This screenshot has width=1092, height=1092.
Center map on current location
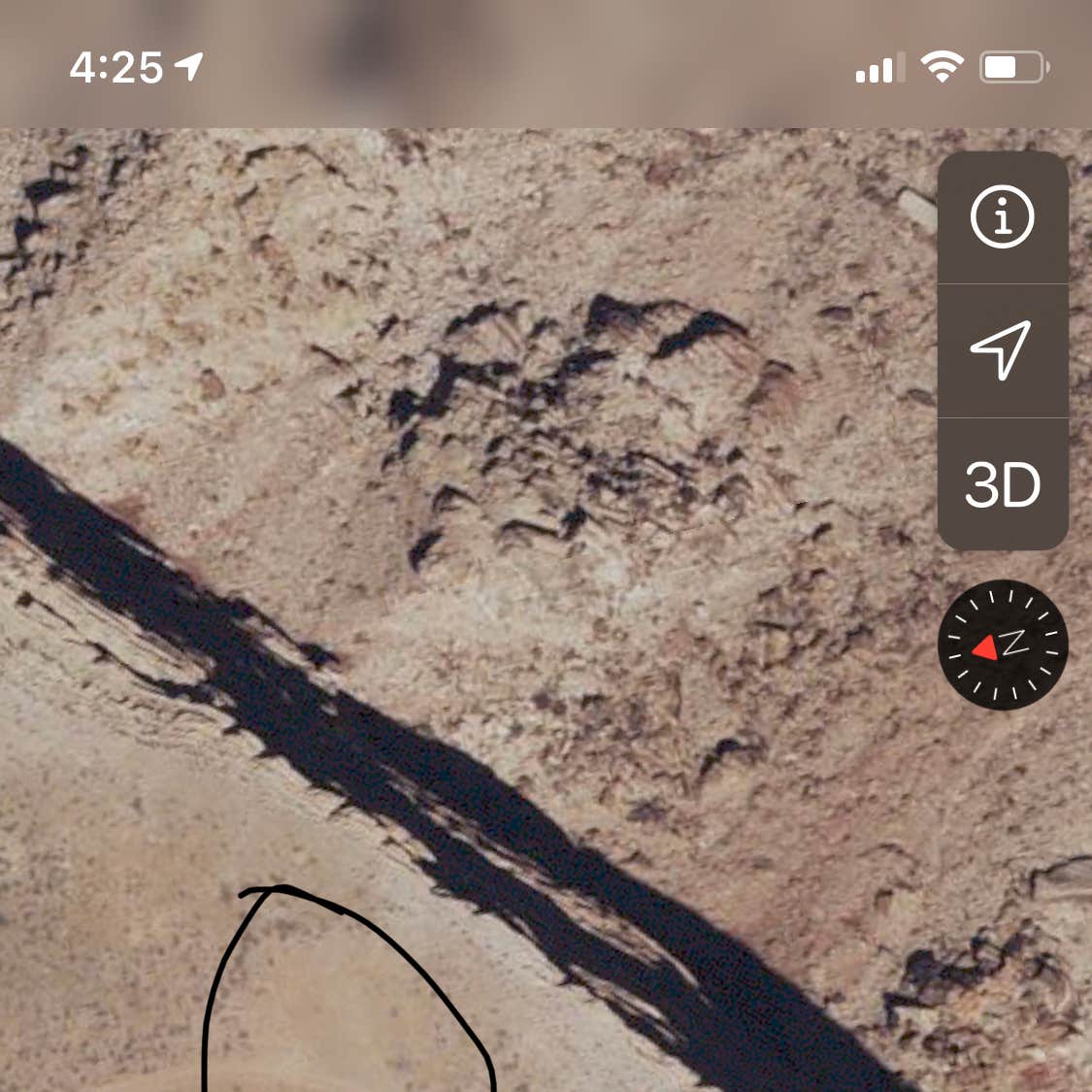pos(1002,350)
